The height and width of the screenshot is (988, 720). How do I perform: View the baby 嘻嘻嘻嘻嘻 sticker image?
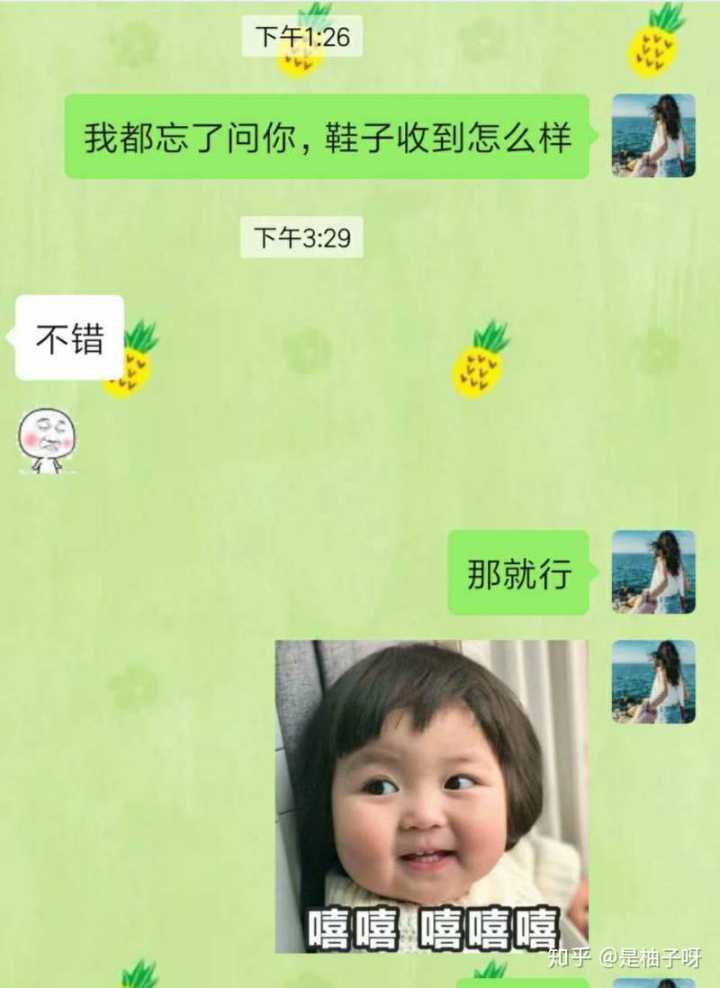click(x=431, y=795)
